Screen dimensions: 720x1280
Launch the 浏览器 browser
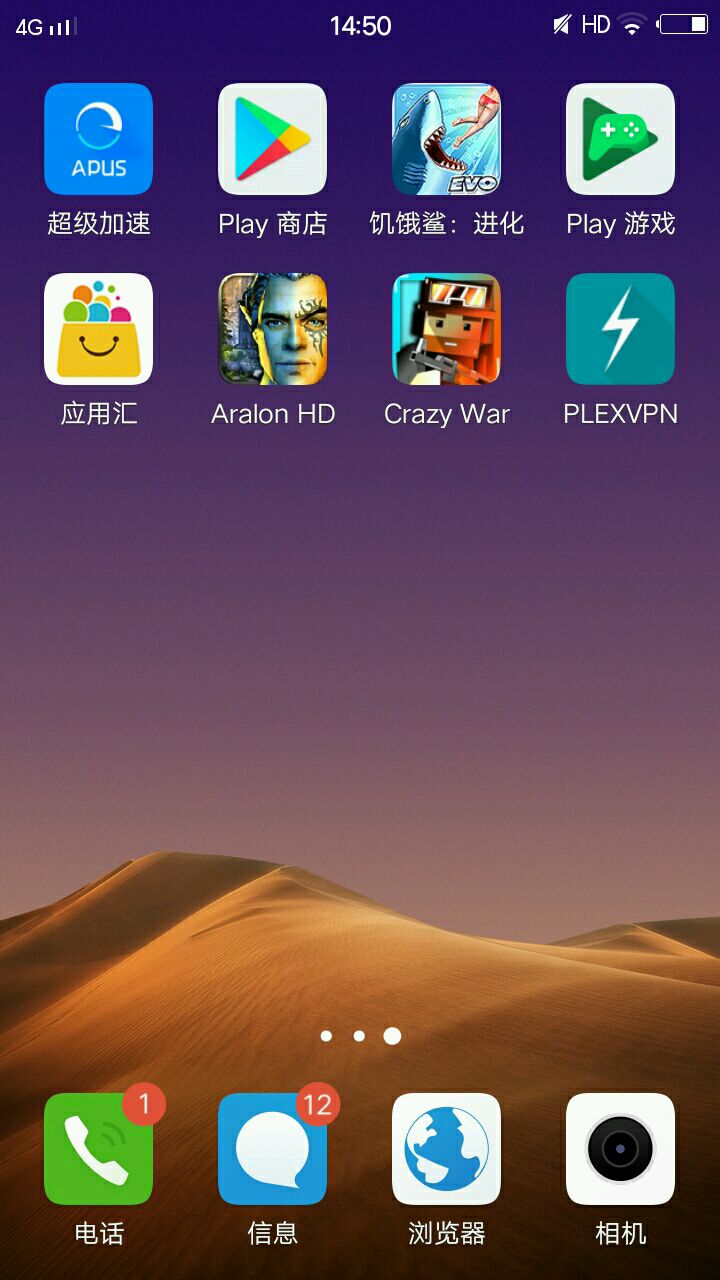pyautogui.click(x=446, y=1149)
